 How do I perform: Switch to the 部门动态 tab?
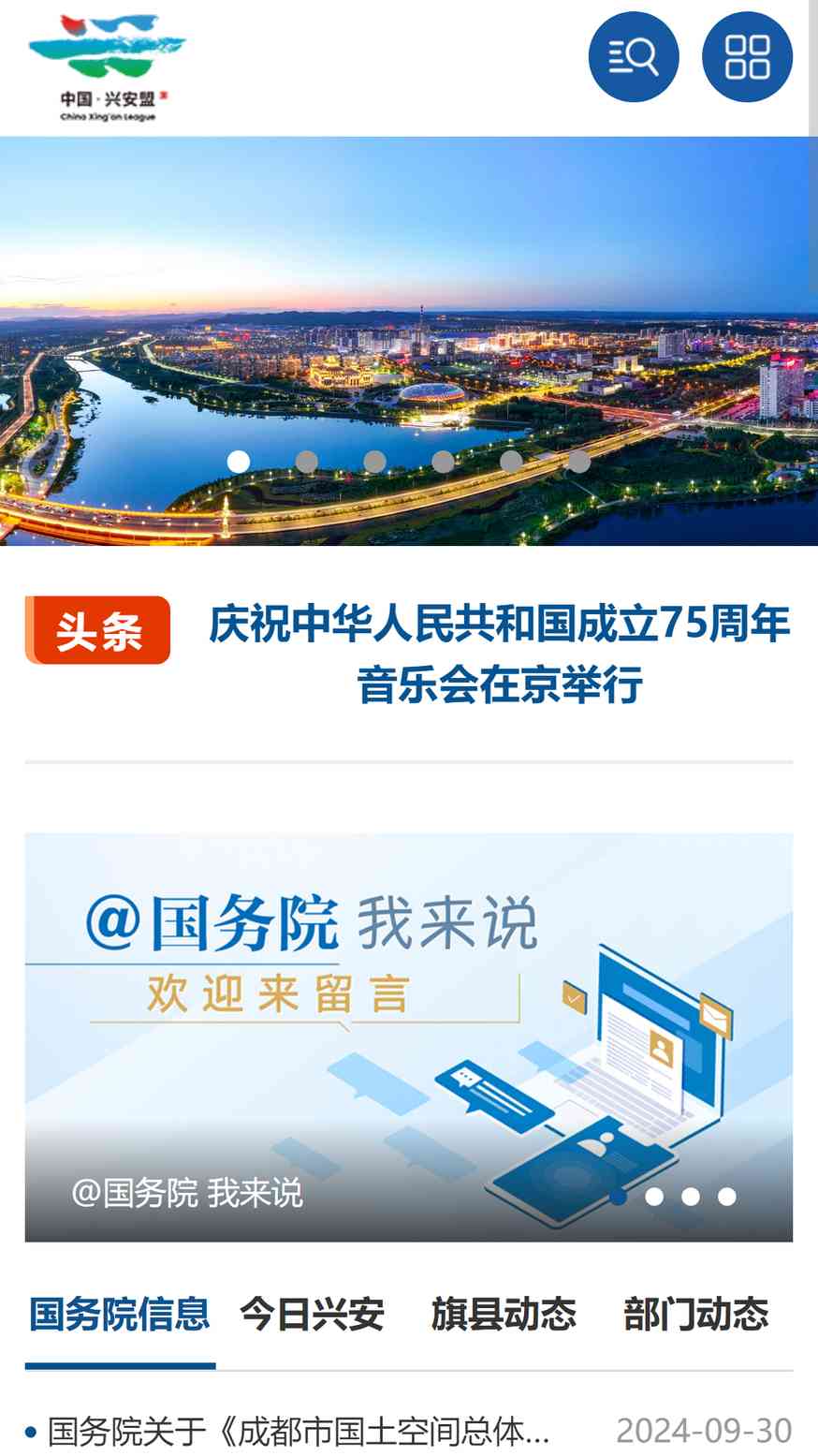tap(695, 1315)
